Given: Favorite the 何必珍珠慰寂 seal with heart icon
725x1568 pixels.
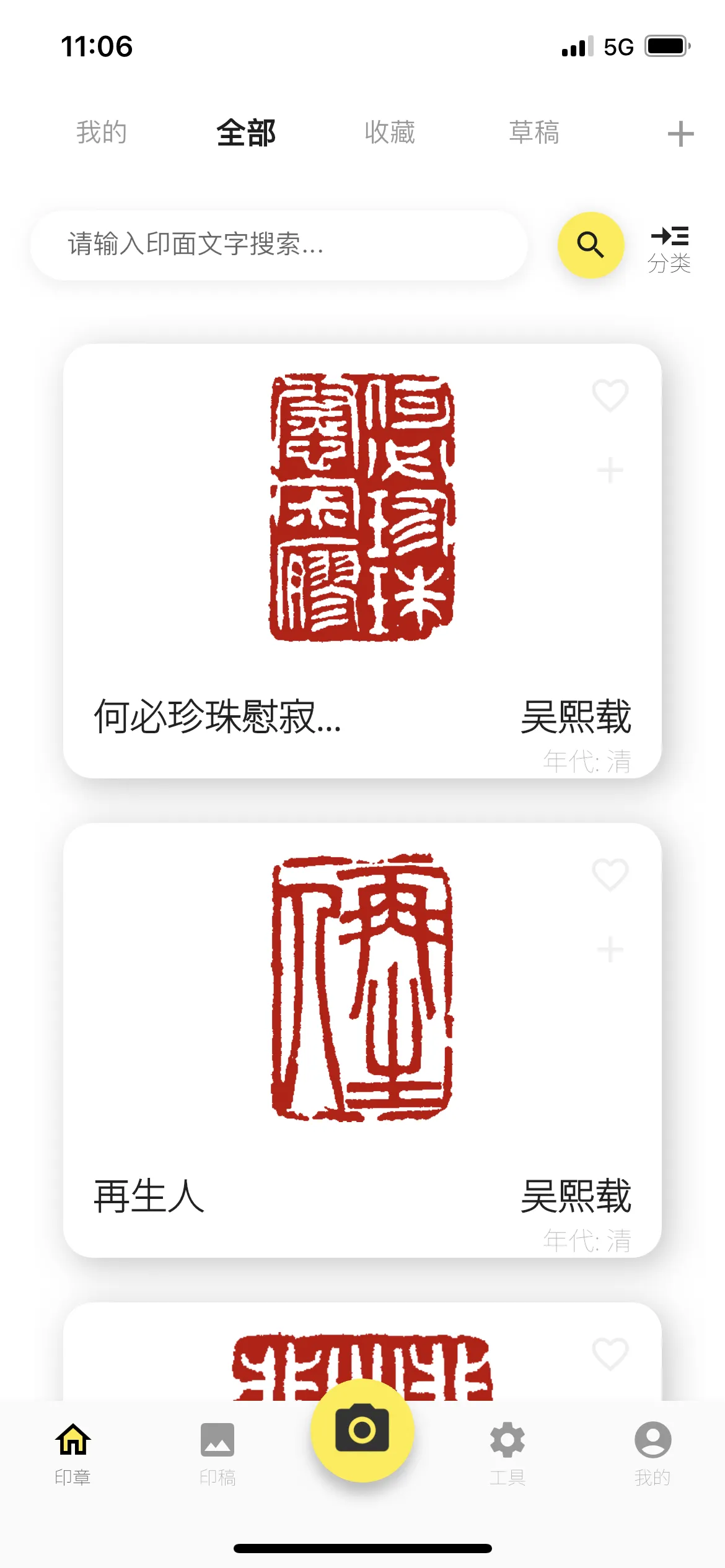Looking at the screenshot, I should pyautogui.click(x=610, y=396).
